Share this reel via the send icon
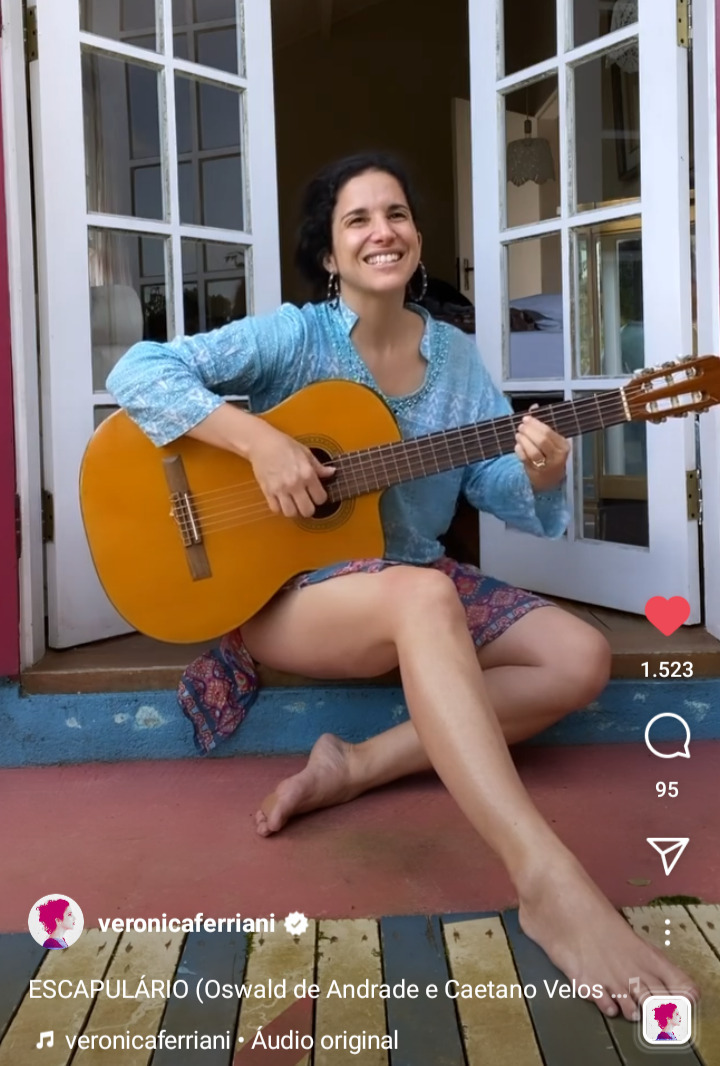Viewport: 720px width, 1066px height. [667, 855]
